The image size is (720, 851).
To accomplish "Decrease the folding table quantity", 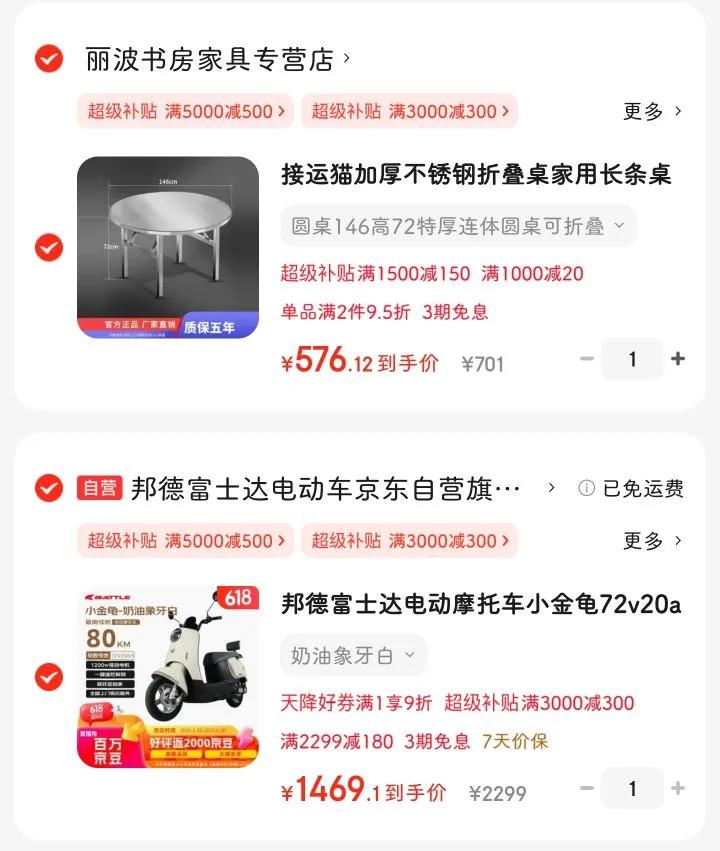I will (x=587, y=359).
